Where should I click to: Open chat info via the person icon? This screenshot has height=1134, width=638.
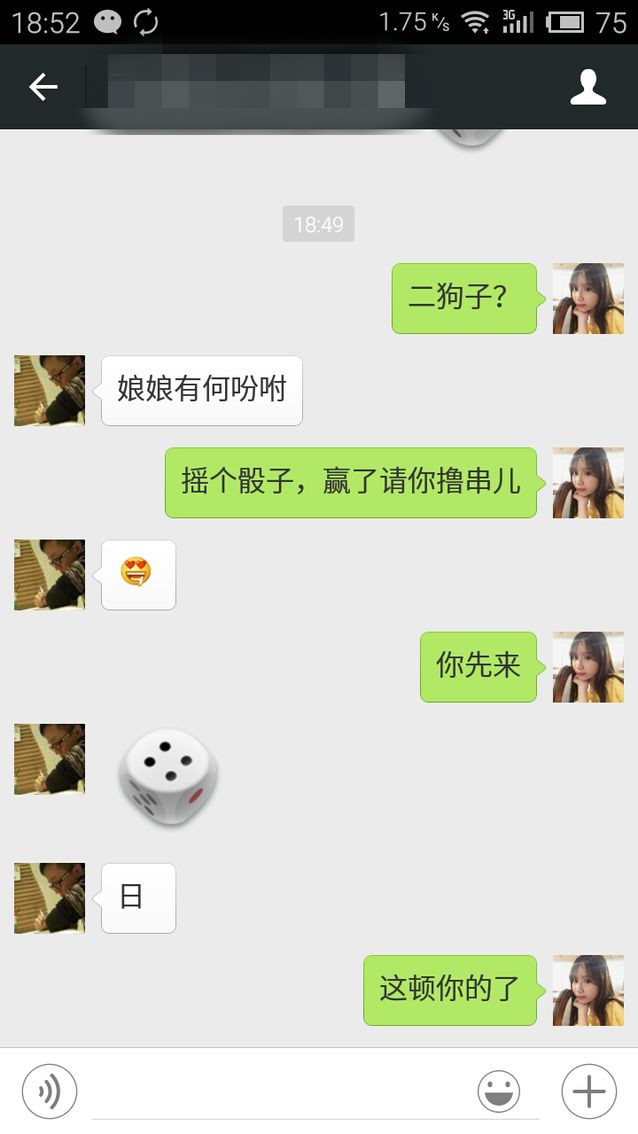(x=588, y=88)
